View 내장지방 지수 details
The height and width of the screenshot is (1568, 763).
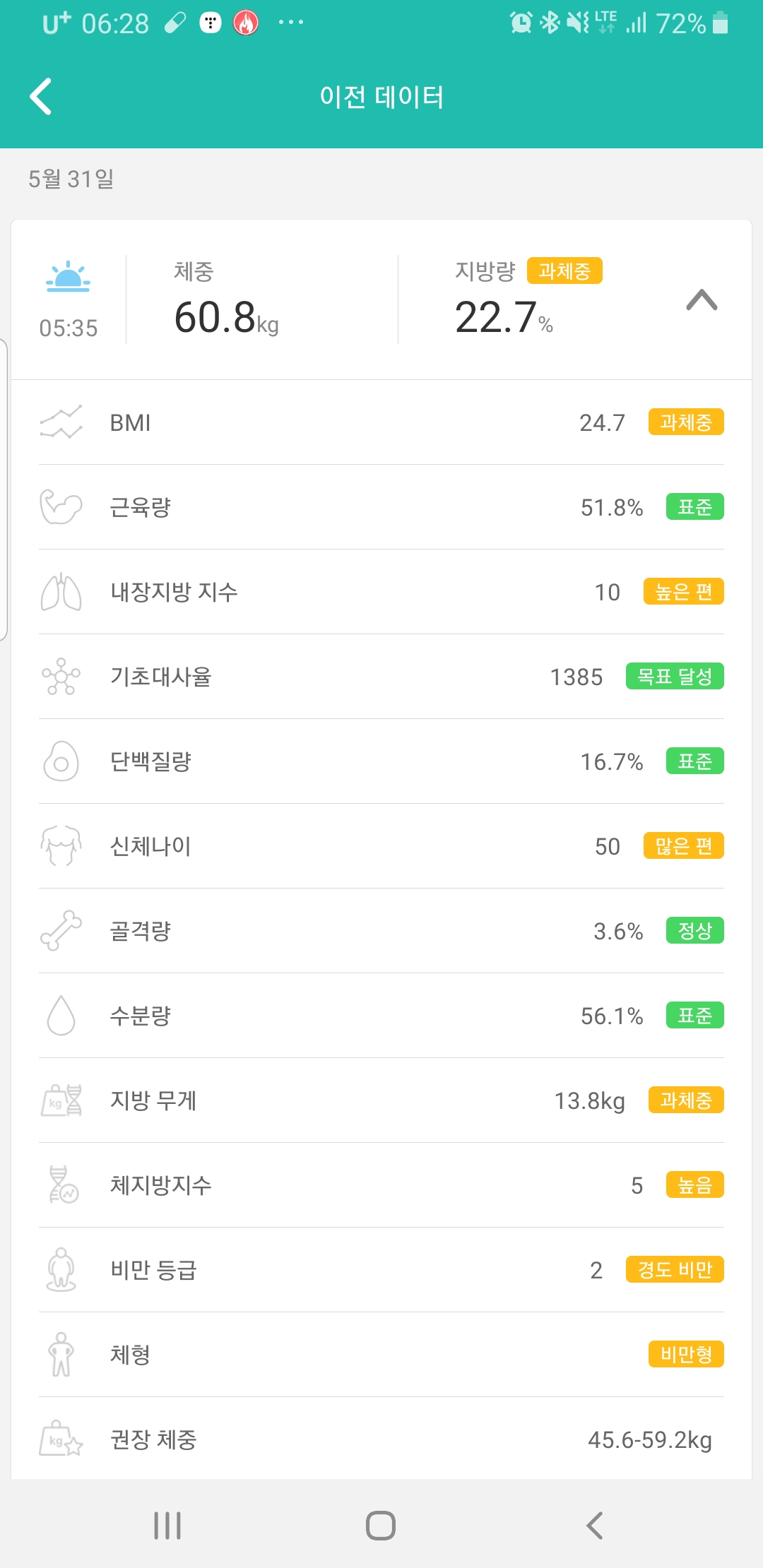pos(381,592)
